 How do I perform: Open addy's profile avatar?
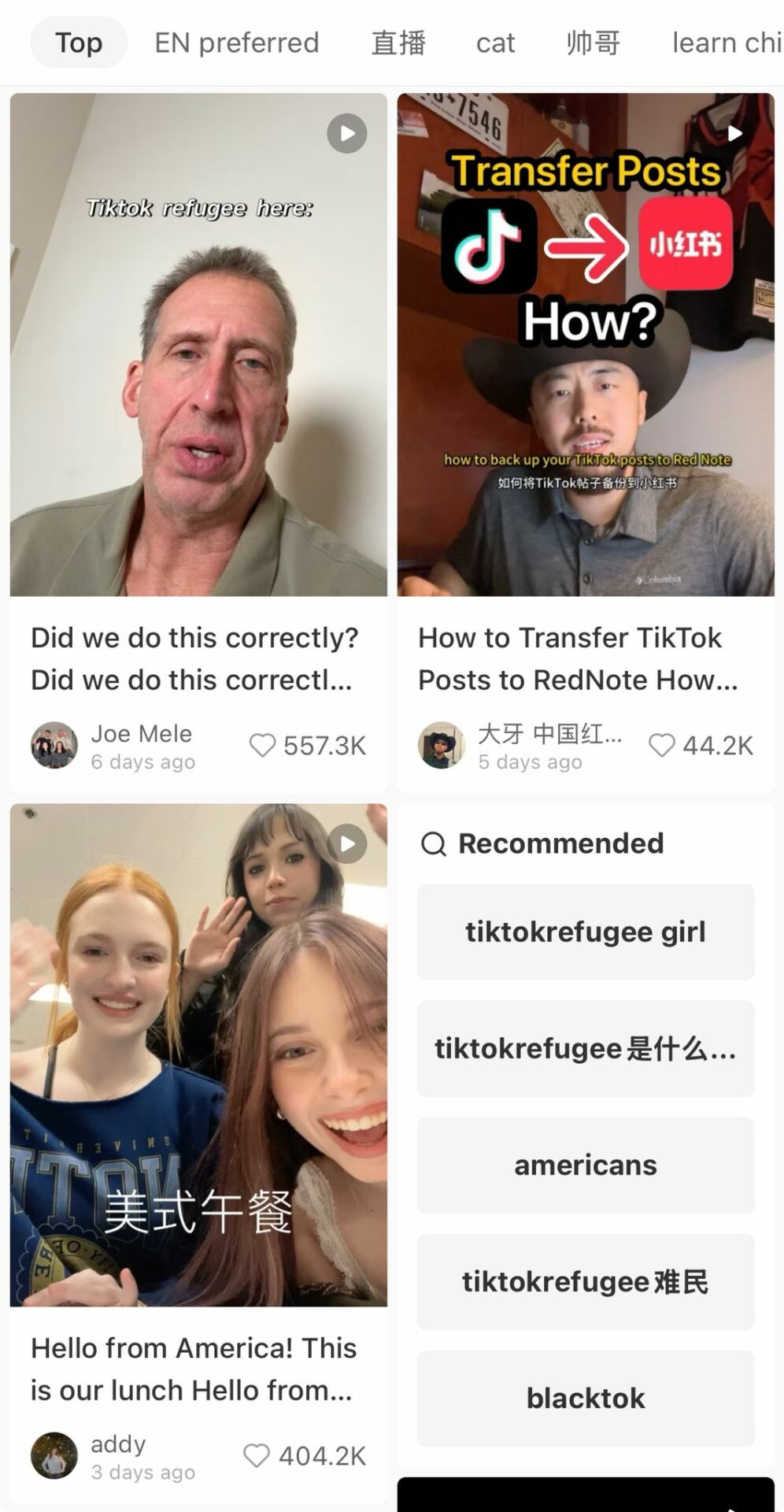click(x=54, y=1455)
